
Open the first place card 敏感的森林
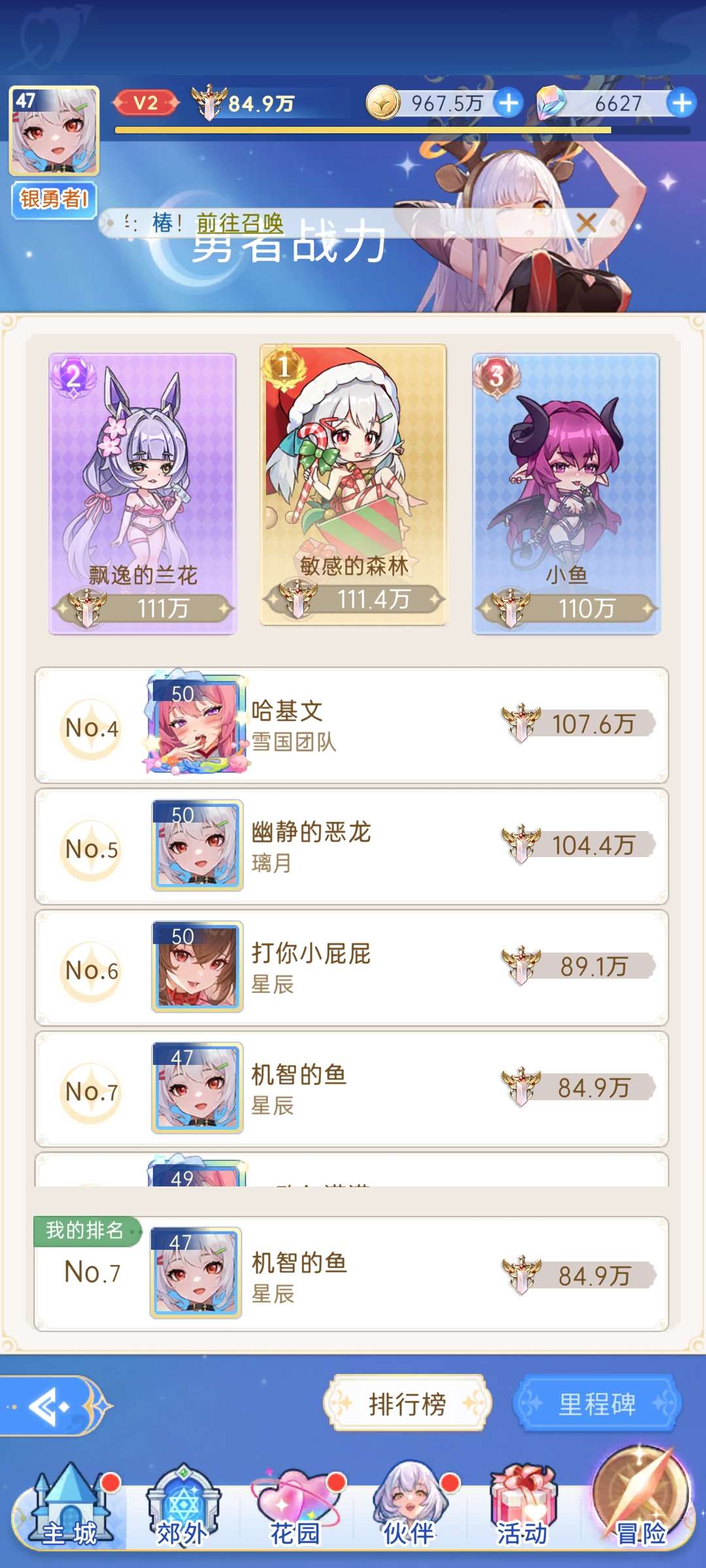tap(353, 485)
